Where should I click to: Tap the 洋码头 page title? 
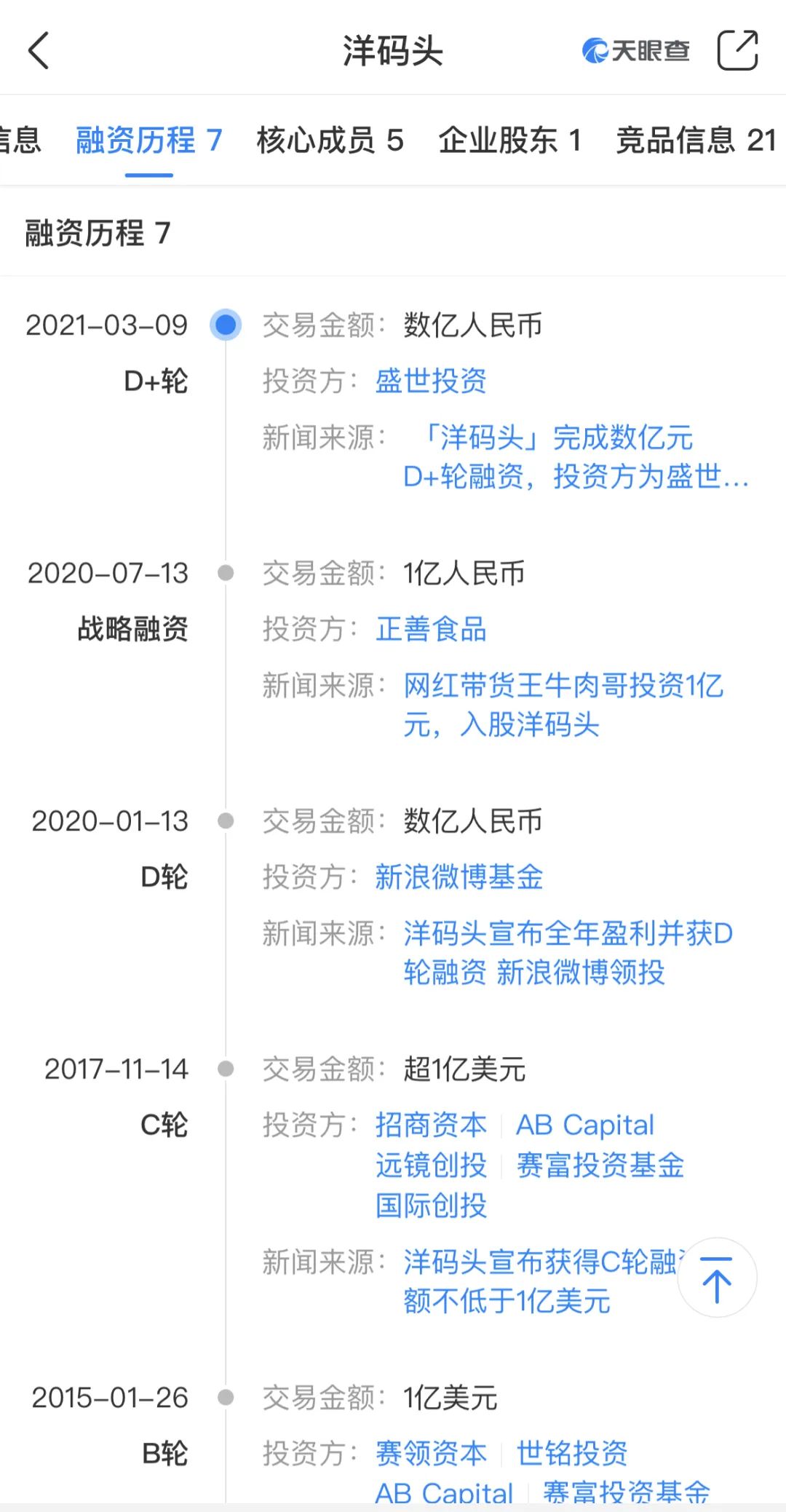coord(392,52)
